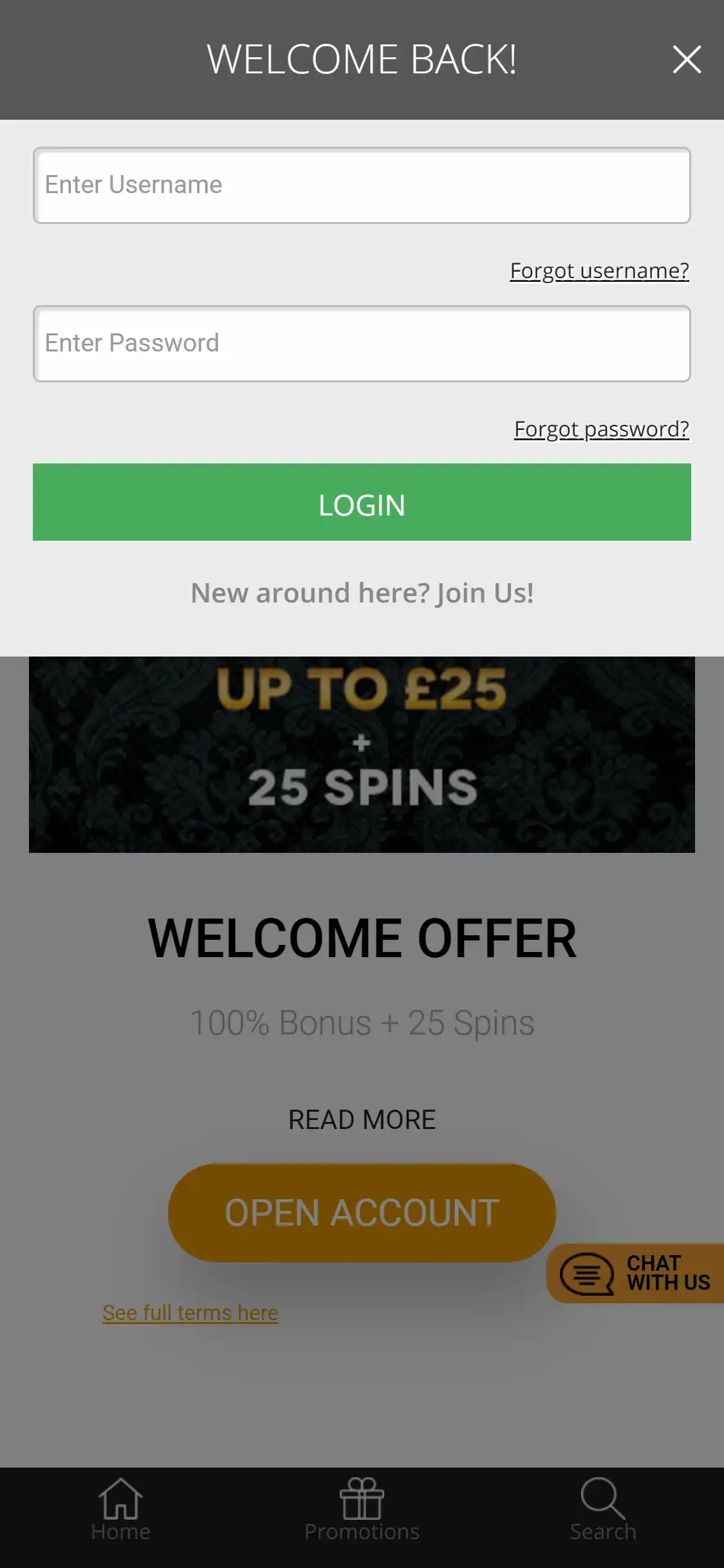This screenshot has height=1568, width=724.
Task: Open See full terms here link
Action: 190,1313
